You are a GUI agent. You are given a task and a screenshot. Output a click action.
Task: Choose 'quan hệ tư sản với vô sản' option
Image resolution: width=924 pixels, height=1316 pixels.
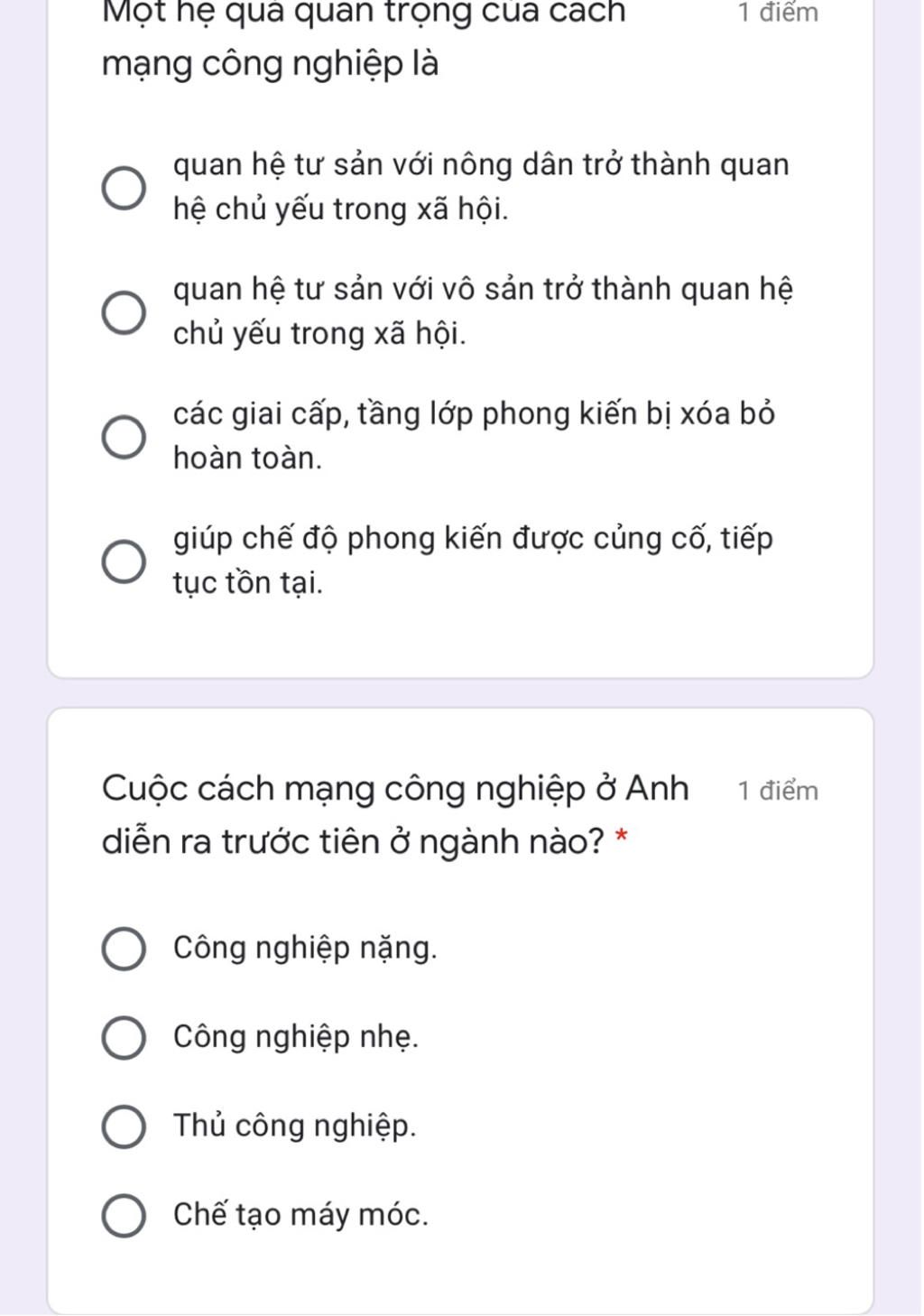click(x=123, y=312)
